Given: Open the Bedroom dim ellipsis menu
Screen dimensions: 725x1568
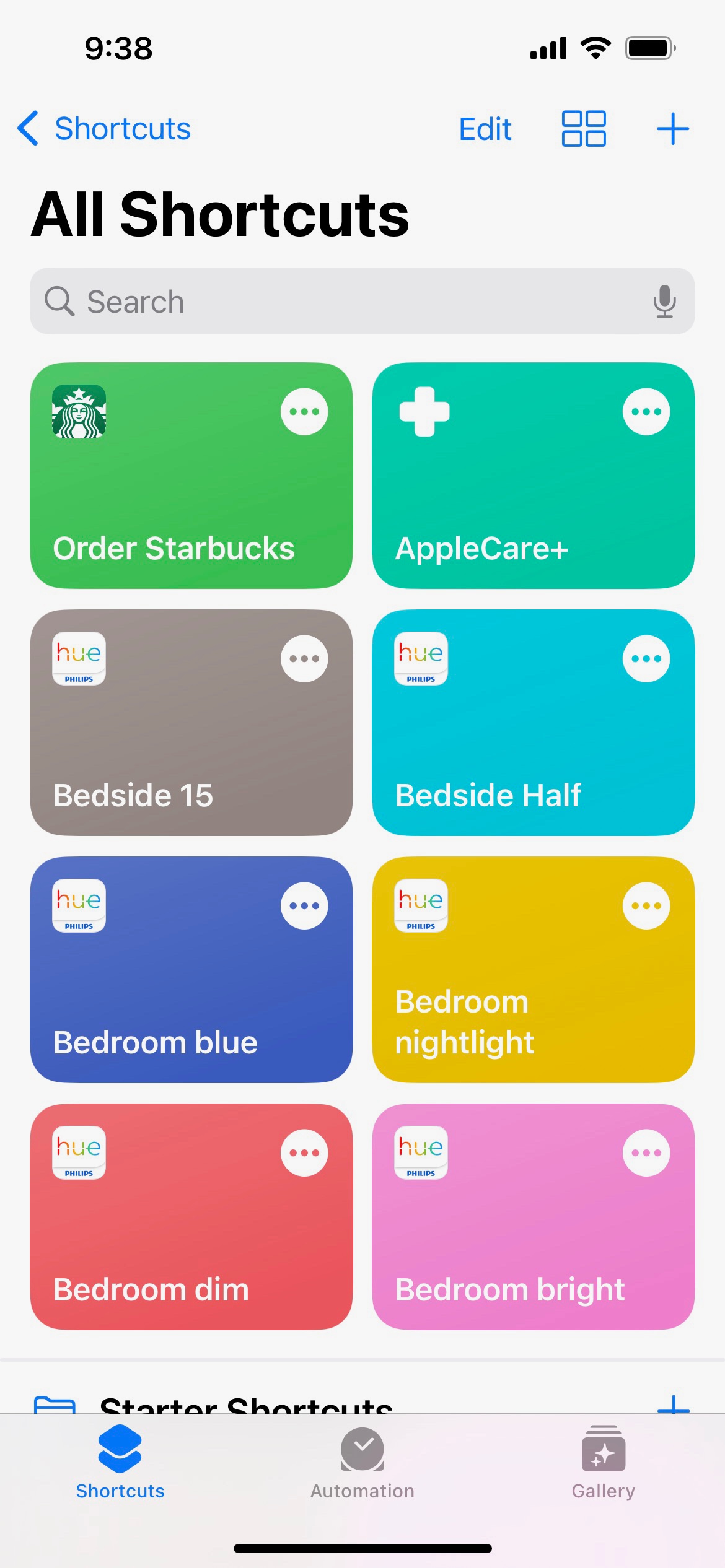Looking at the screenshot, I should point(304,1153).
